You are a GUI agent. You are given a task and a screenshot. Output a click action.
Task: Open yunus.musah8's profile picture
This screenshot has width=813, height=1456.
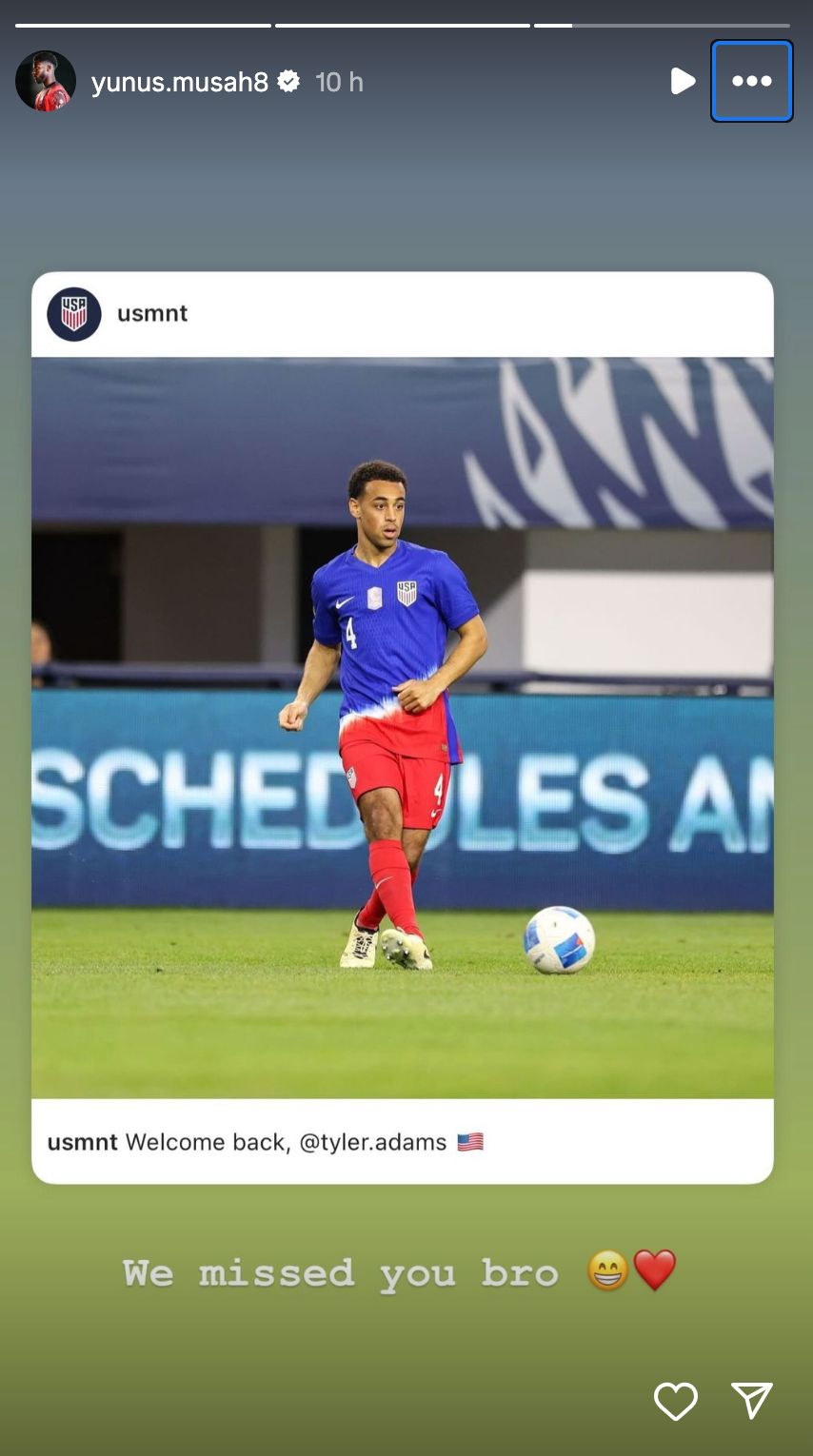click(x=45, y=82)
